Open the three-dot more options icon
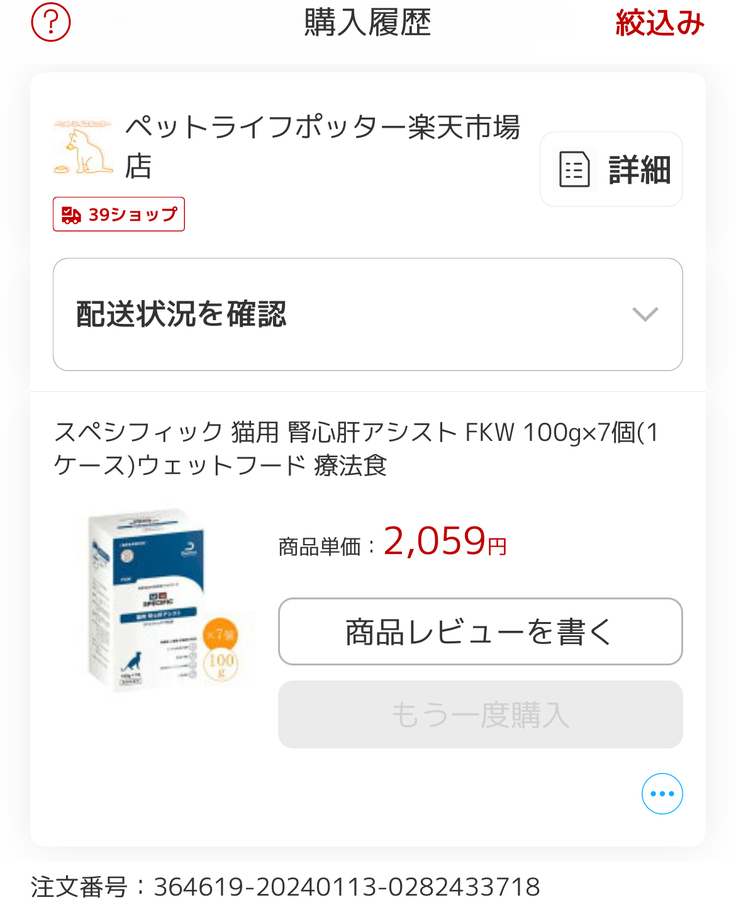 (662, 794)
